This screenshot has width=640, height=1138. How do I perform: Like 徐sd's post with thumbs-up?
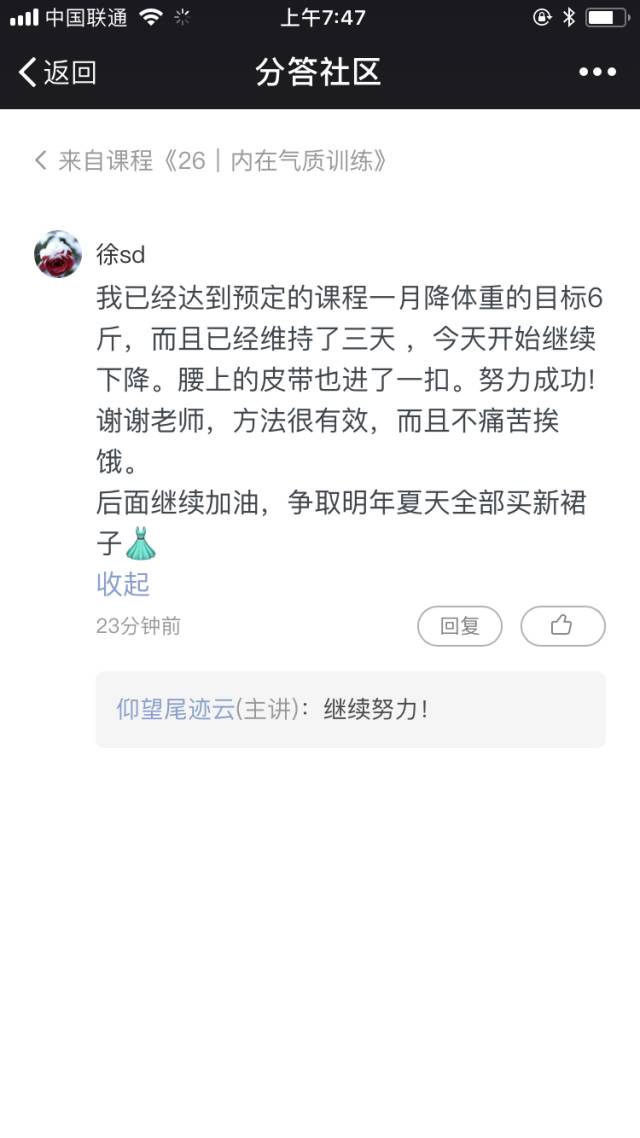click(x=562, y=626)
